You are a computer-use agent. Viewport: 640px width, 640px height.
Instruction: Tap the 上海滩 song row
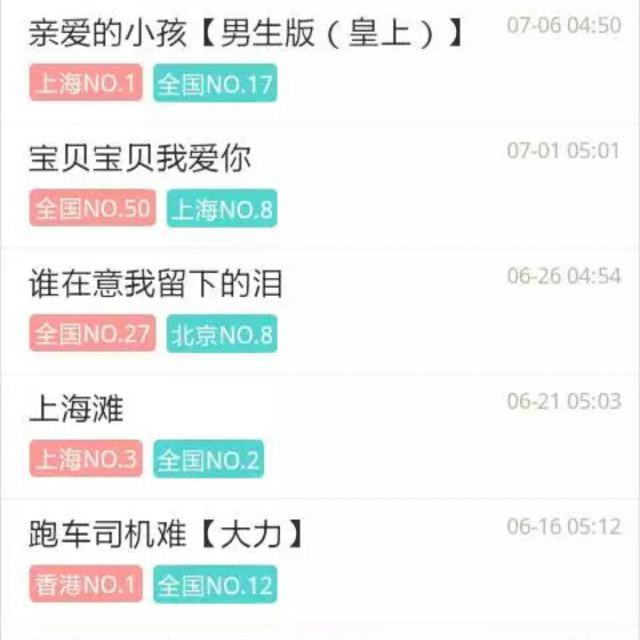[x=77, y=409]
